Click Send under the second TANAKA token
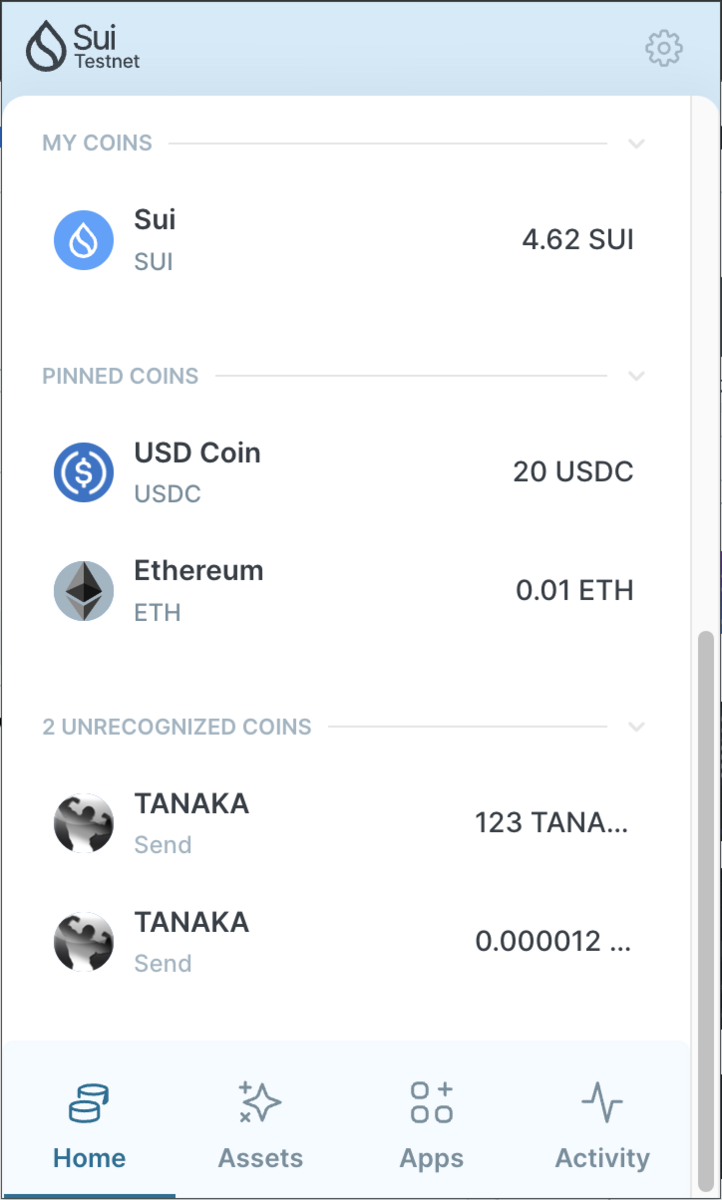This screenshot has height=1200, width=722. pos(162,963)
